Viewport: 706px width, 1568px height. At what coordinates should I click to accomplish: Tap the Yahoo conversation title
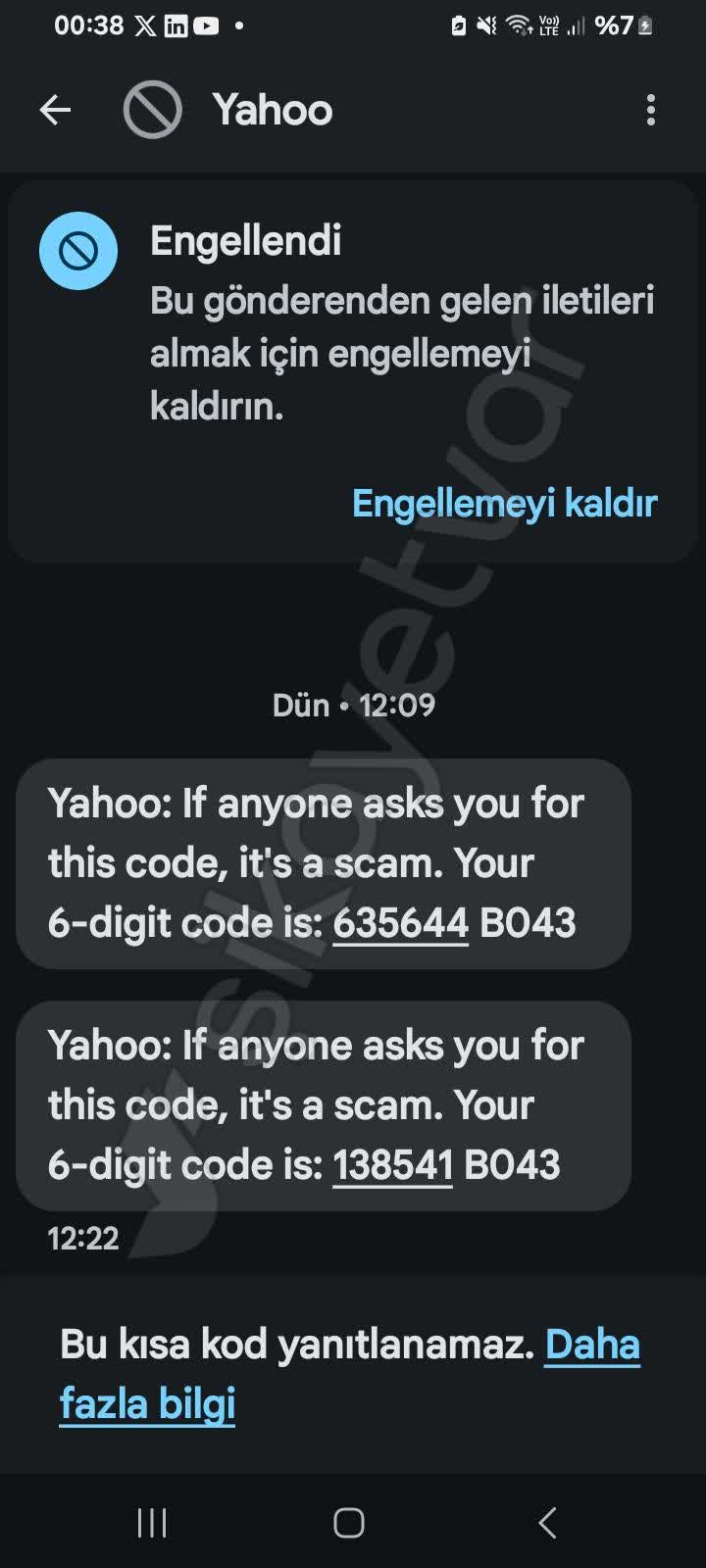click(x=273, y=110)
